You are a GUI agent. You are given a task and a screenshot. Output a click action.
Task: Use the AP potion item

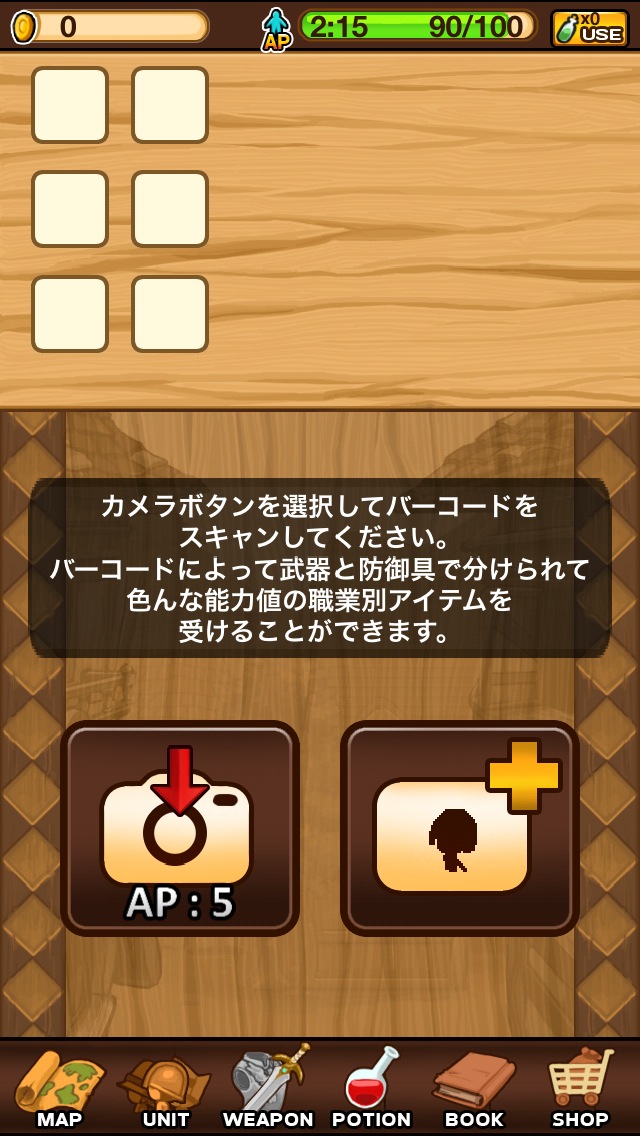pos(589,27)
